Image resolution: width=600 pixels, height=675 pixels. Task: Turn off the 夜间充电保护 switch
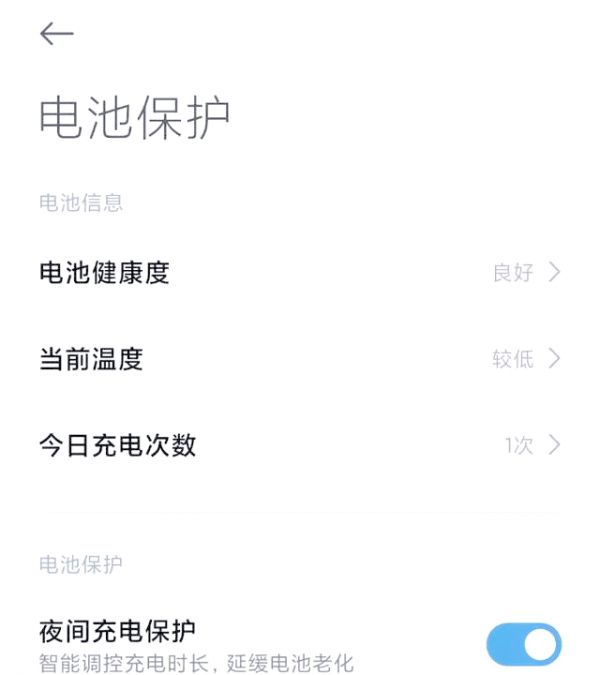point(523,645)
